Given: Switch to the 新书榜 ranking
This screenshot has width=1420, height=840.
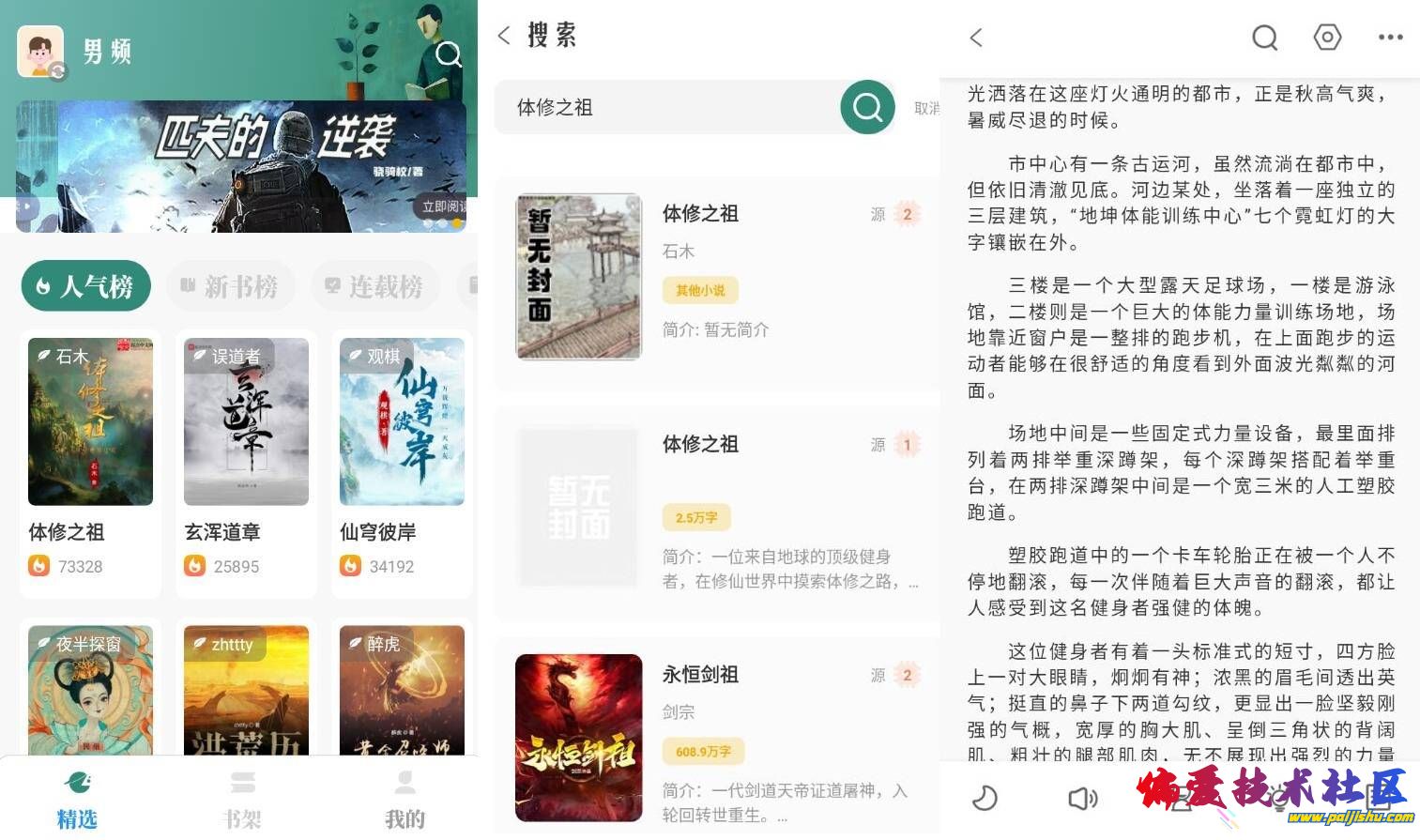Looking at the screenshot, I should [x=230, y=286].
